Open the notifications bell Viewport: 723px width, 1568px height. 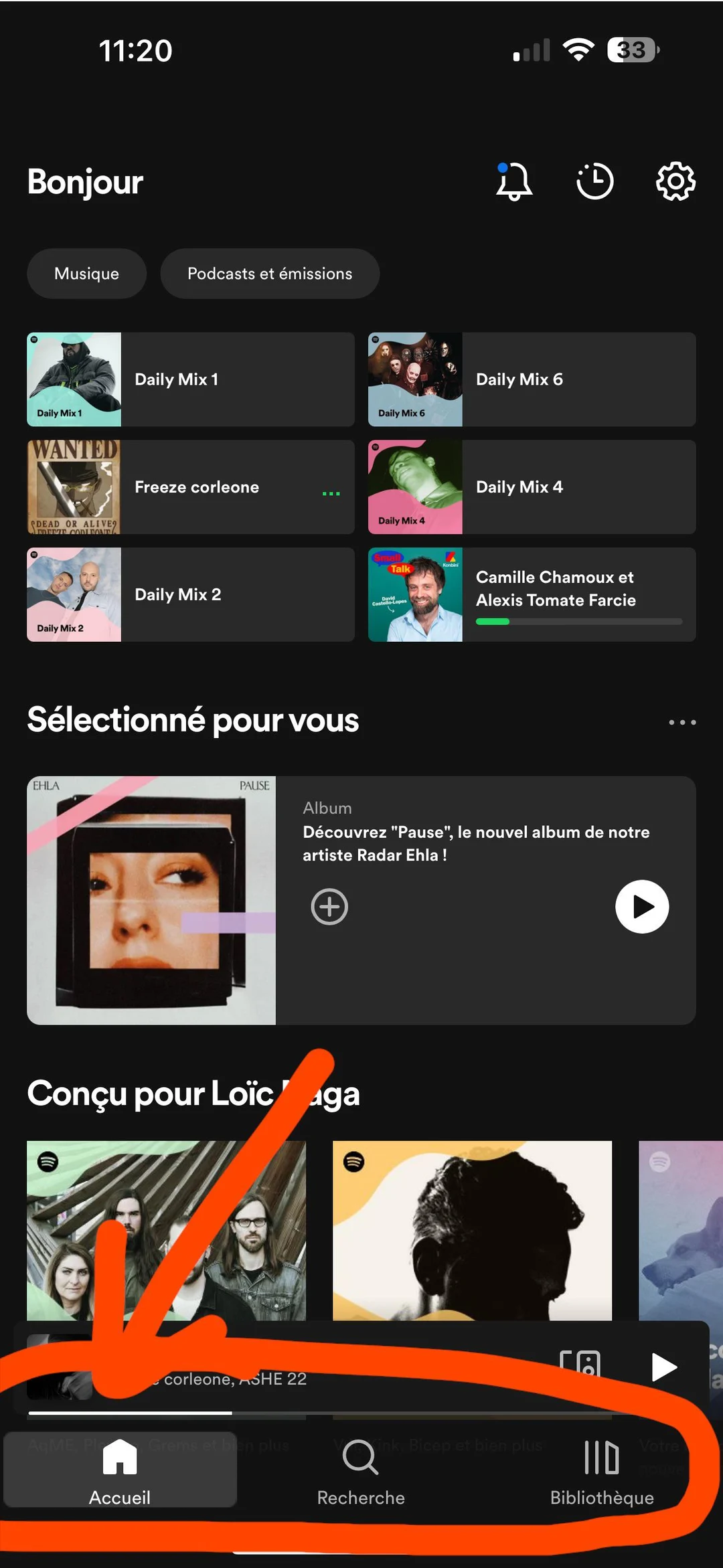click(514, 181)
